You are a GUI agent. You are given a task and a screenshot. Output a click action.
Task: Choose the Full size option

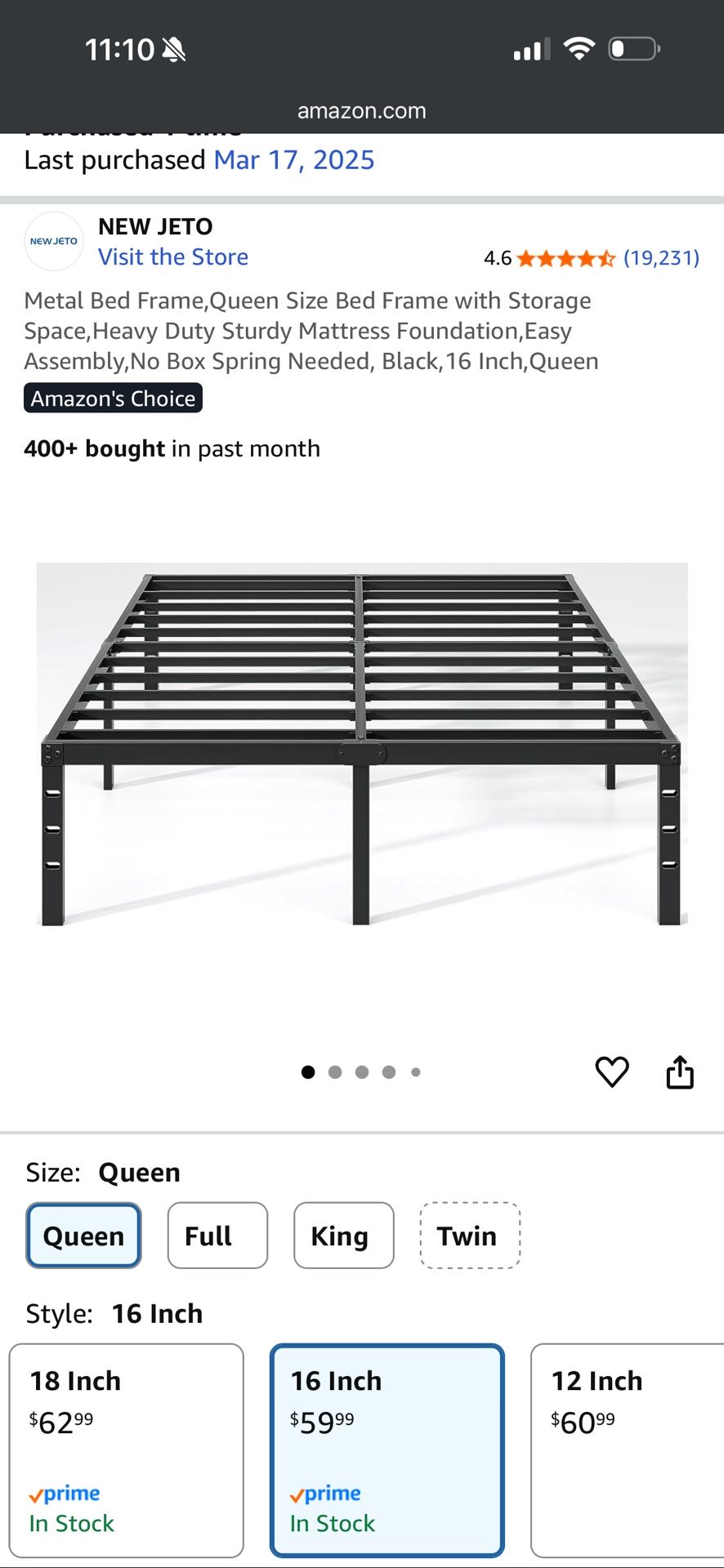click(217, 1236)
